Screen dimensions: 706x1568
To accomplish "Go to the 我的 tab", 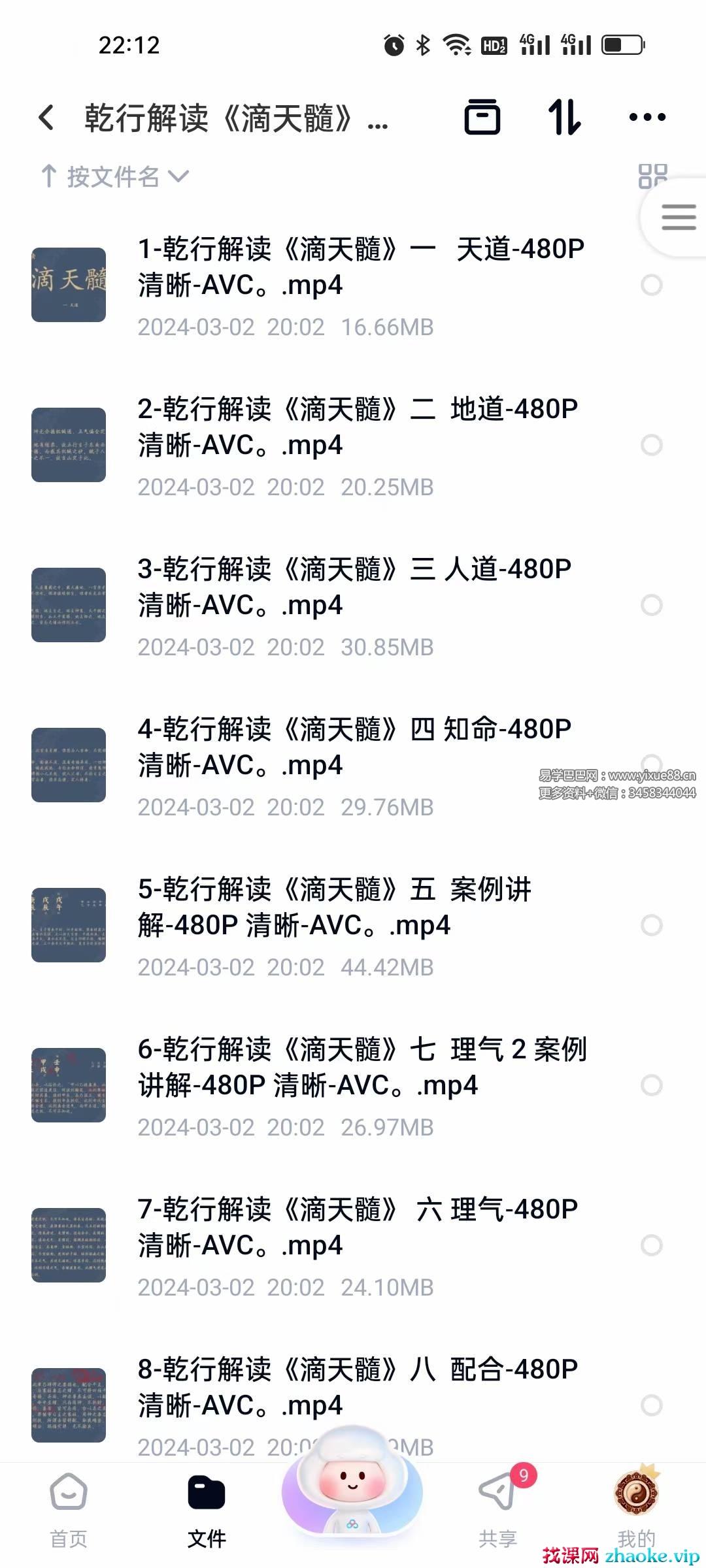I will pos(636,1509).
